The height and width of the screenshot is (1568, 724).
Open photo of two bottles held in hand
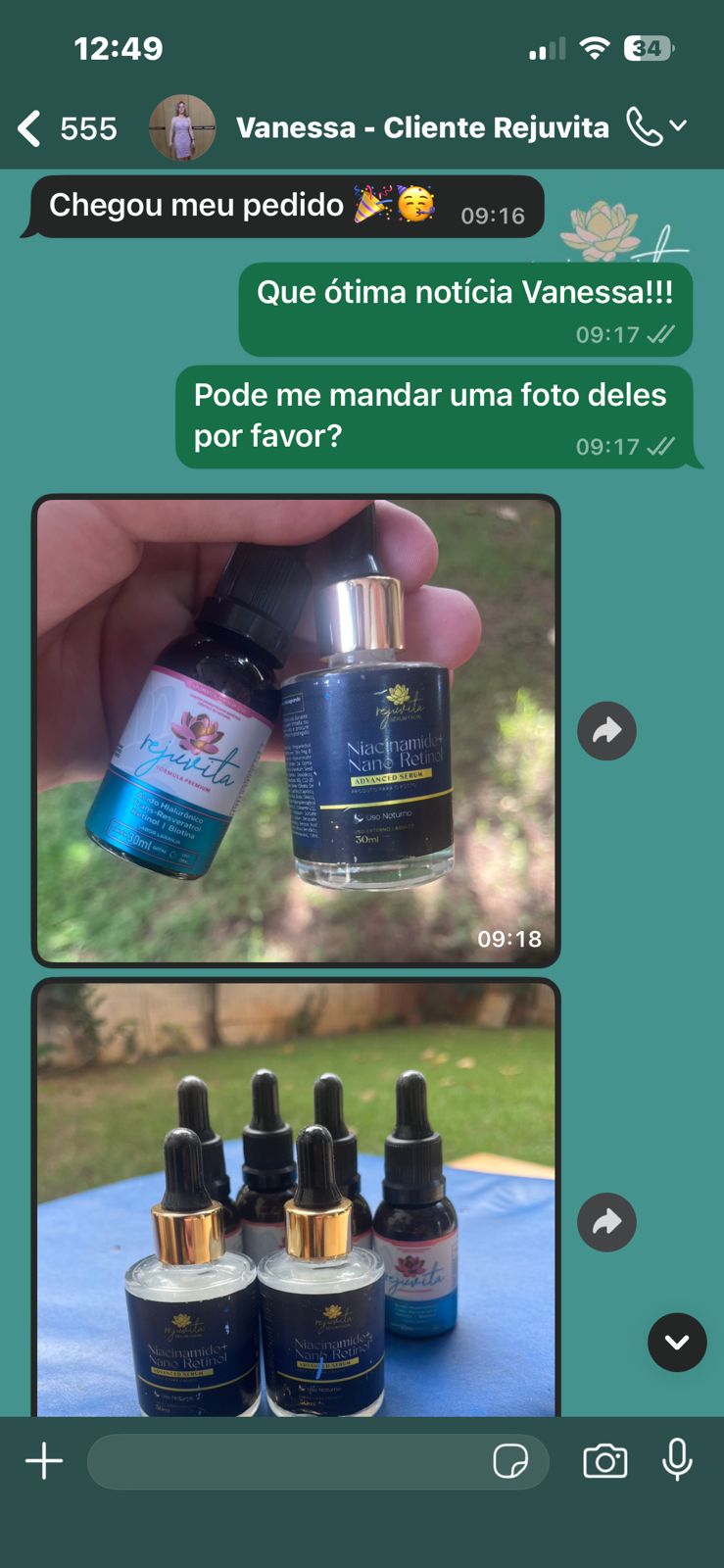pos(296,730)
